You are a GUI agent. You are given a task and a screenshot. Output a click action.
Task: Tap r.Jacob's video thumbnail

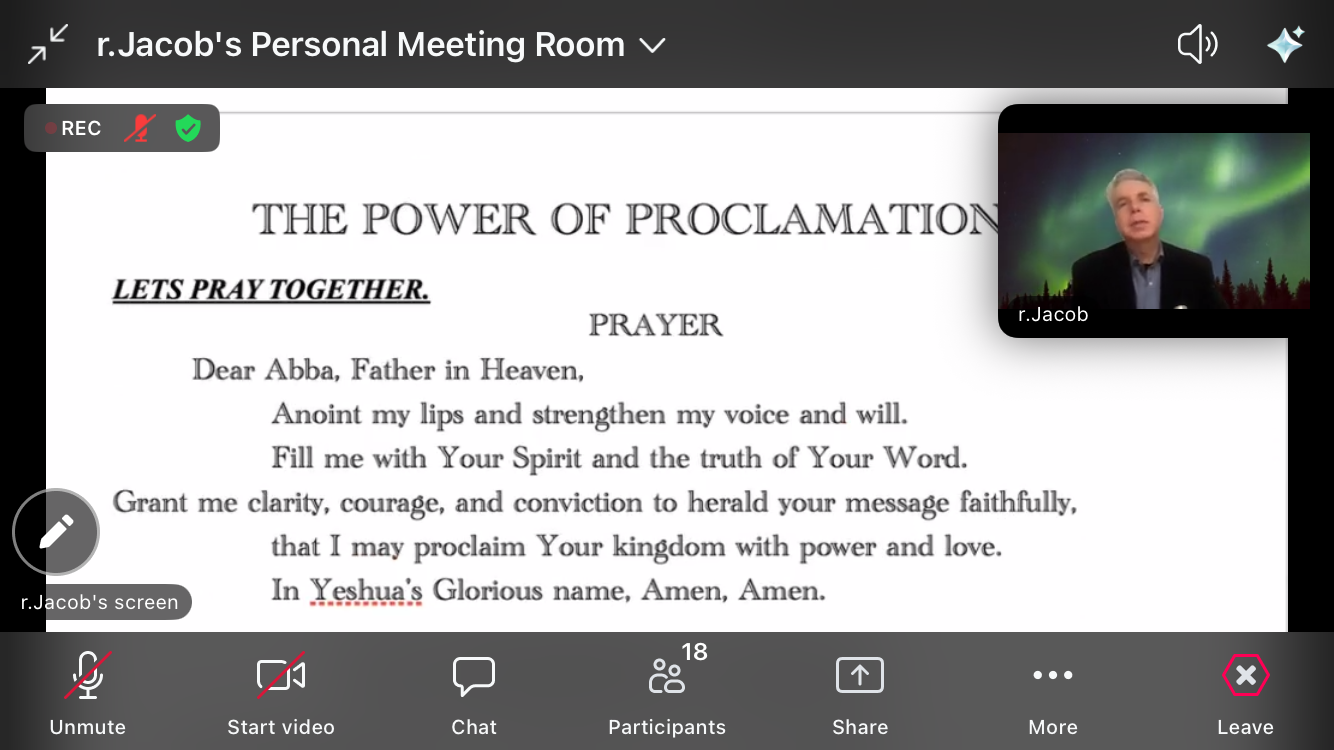[x=1155, y=220]
